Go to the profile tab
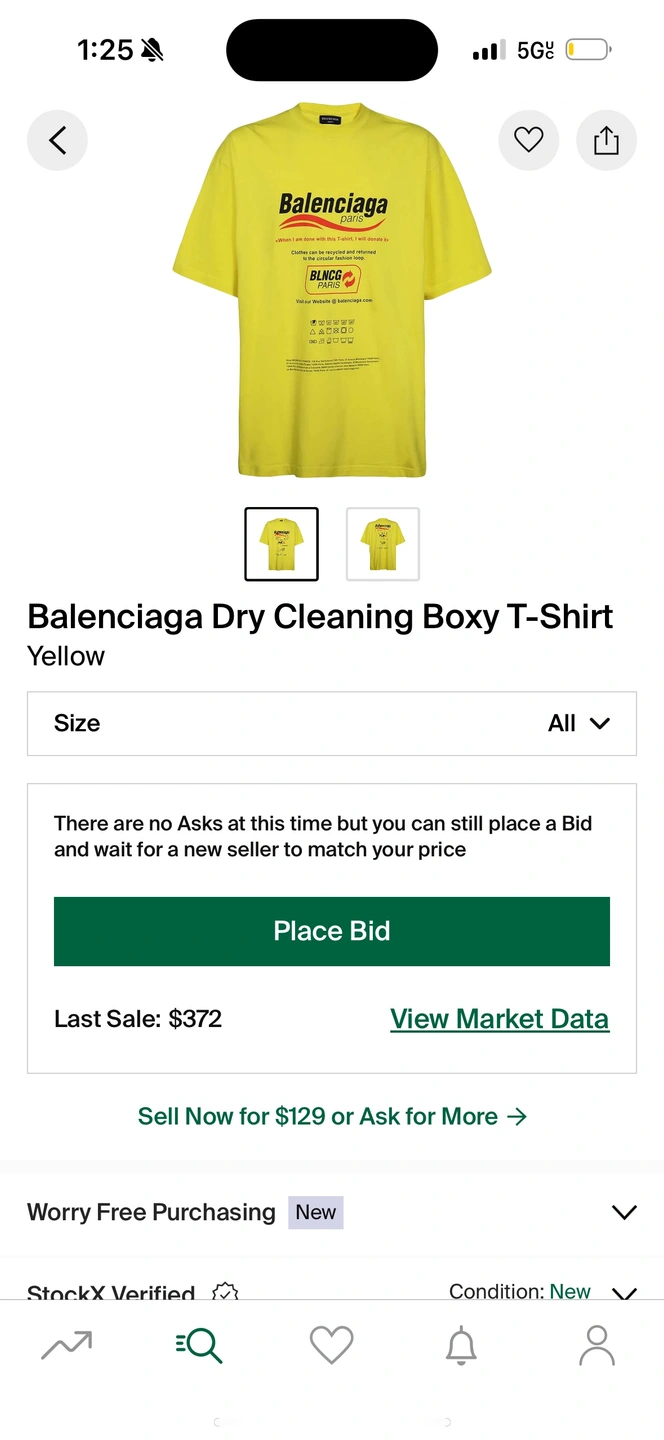The height and width of the screenshot is (1440, 664). pos(597,1345)
